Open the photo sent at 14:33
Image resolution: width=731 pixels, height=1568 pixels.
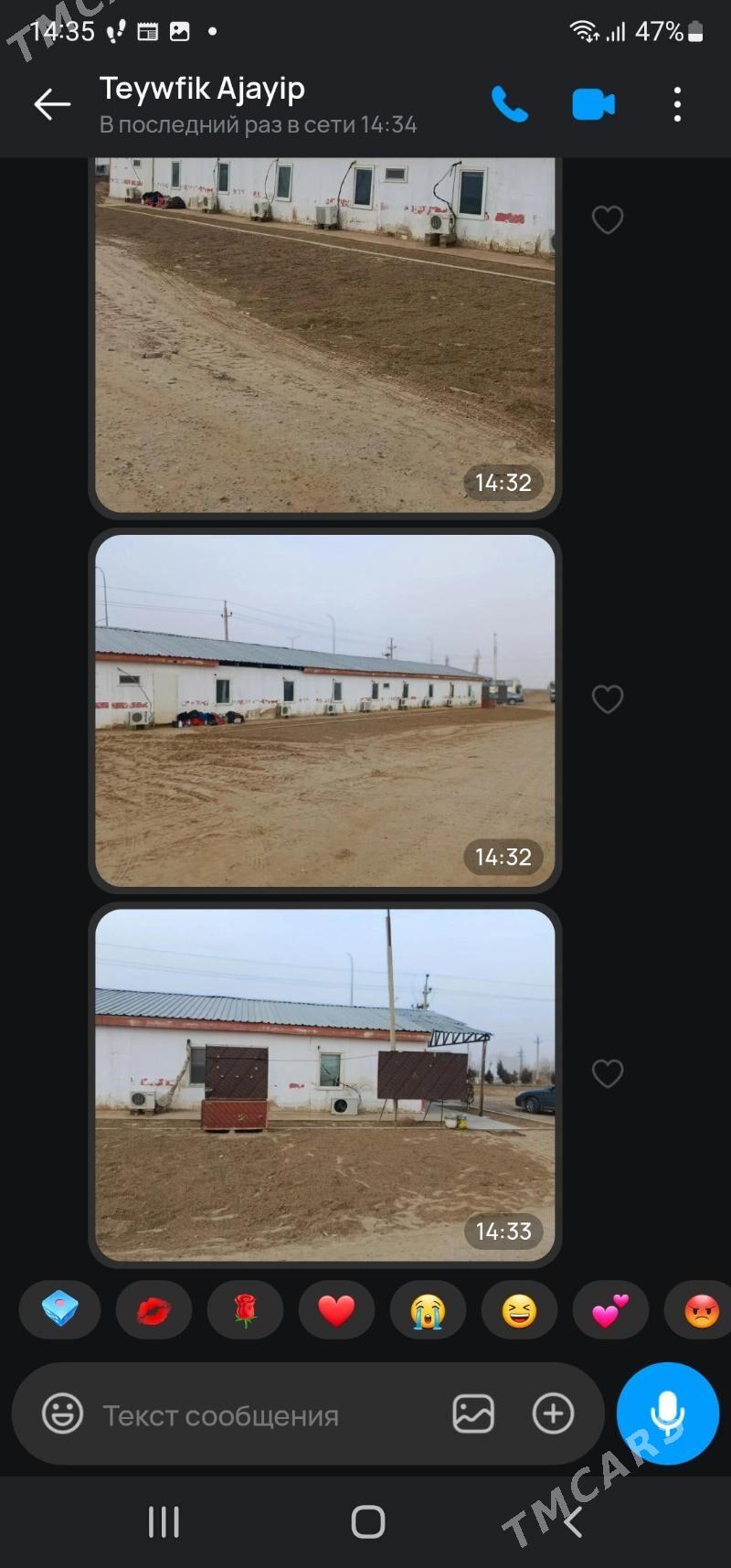pos(324,1084)
